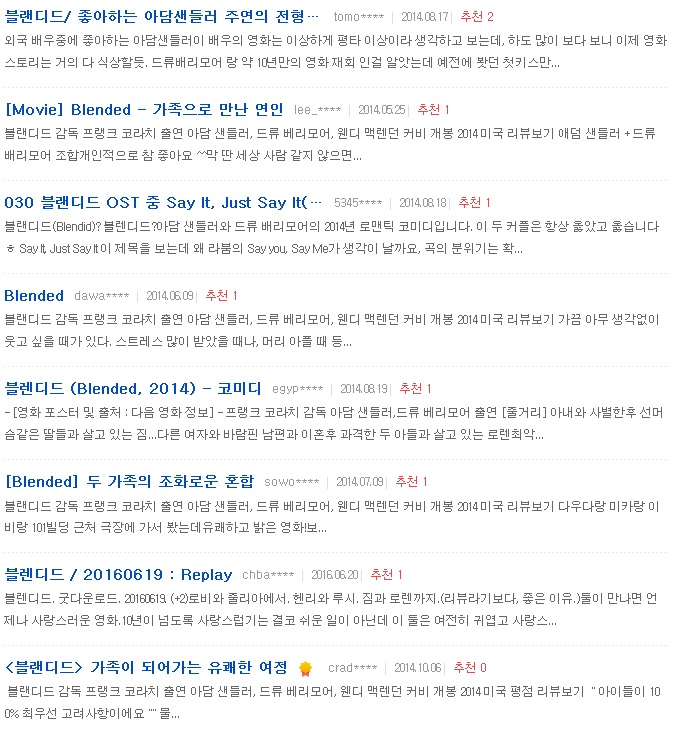Open review '030 블렌디드 OST 중 Say It, Just Say It'

click(x=164, y=202)
